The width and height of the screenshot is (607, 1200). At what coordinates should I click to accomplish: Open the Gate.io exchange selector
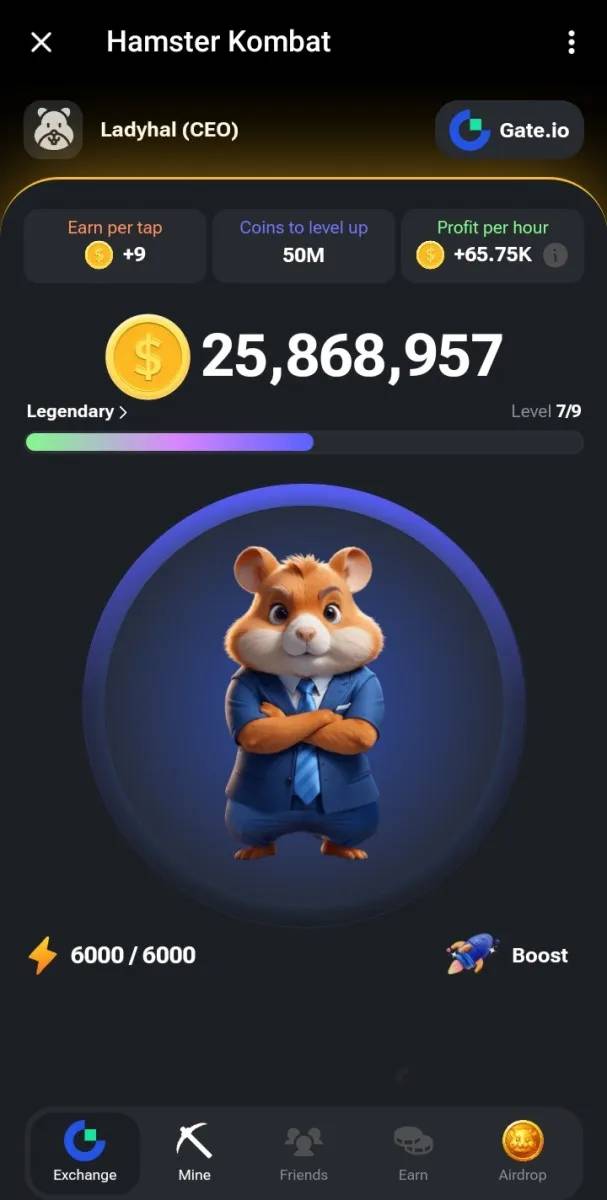click(x=509, y=130)
